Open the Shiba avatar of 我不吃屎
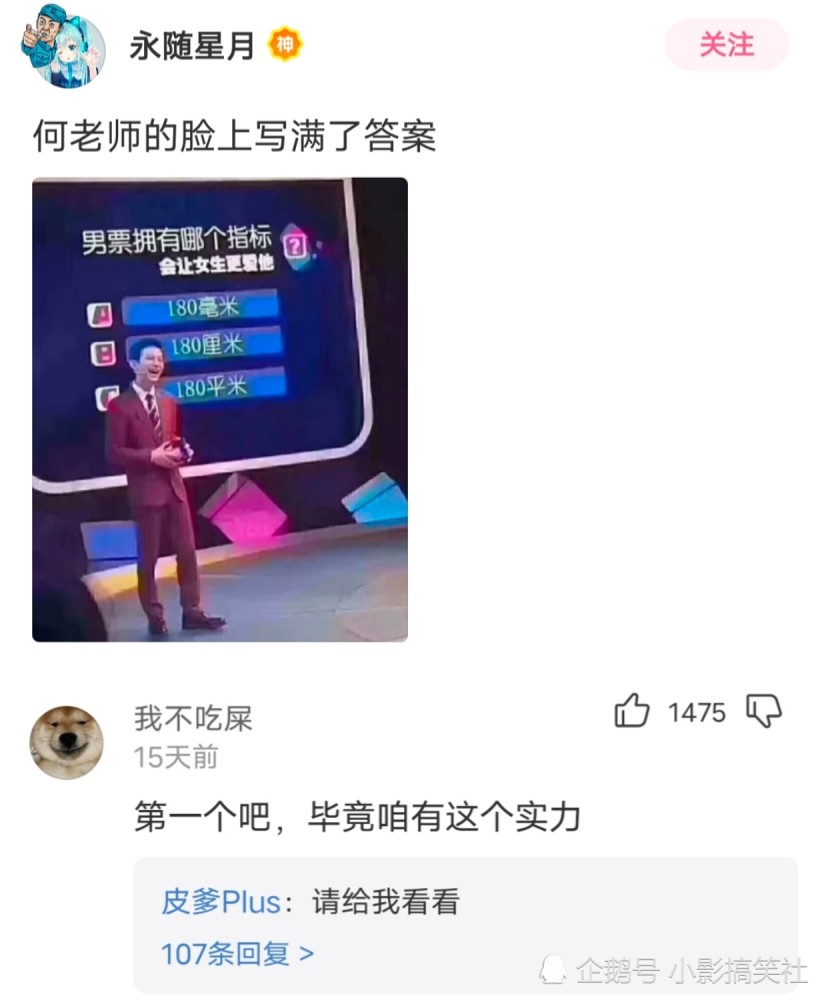Viewport: 828px width, 1000px height. click(x=66, y=741)
